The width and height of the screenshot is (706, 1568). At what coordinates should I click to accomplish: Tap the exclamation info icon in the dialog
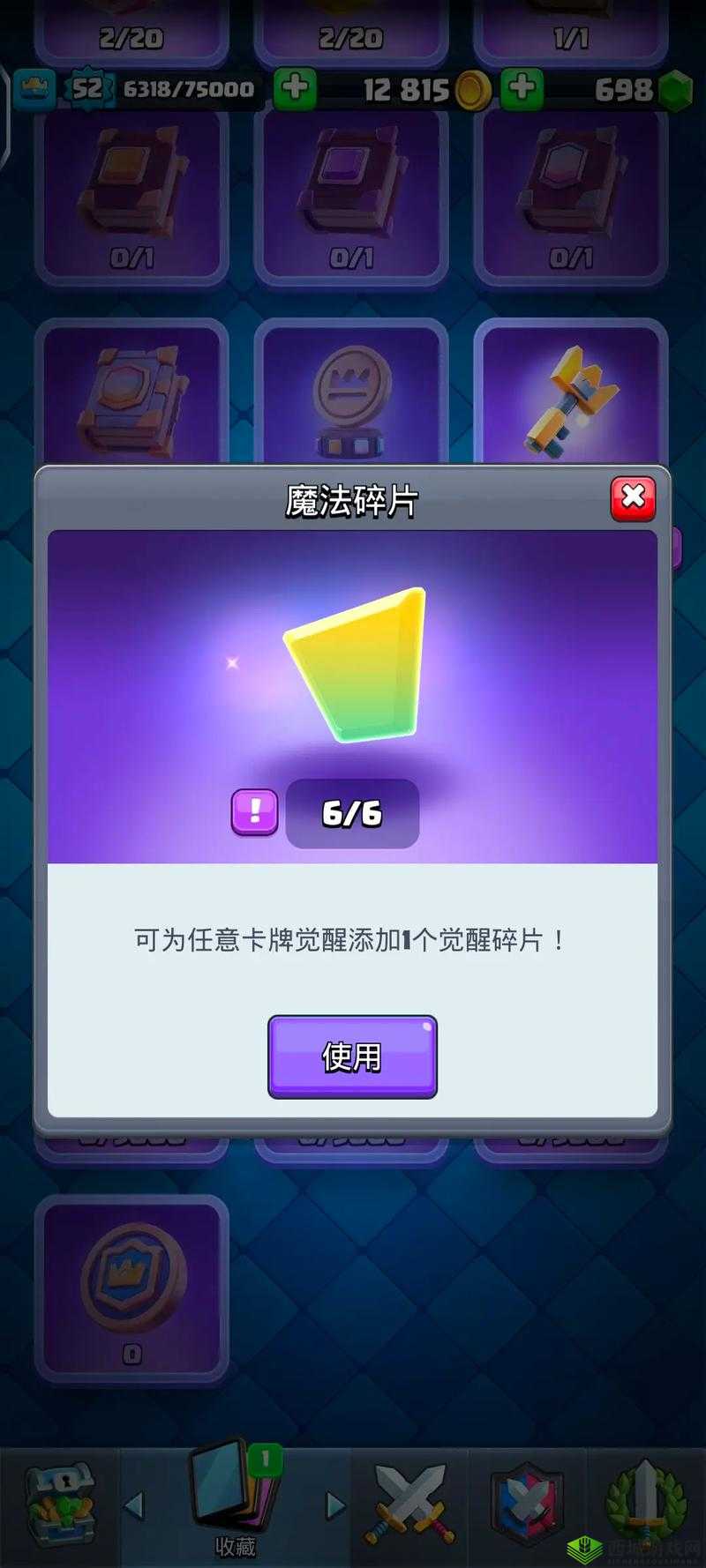(255, 811)
